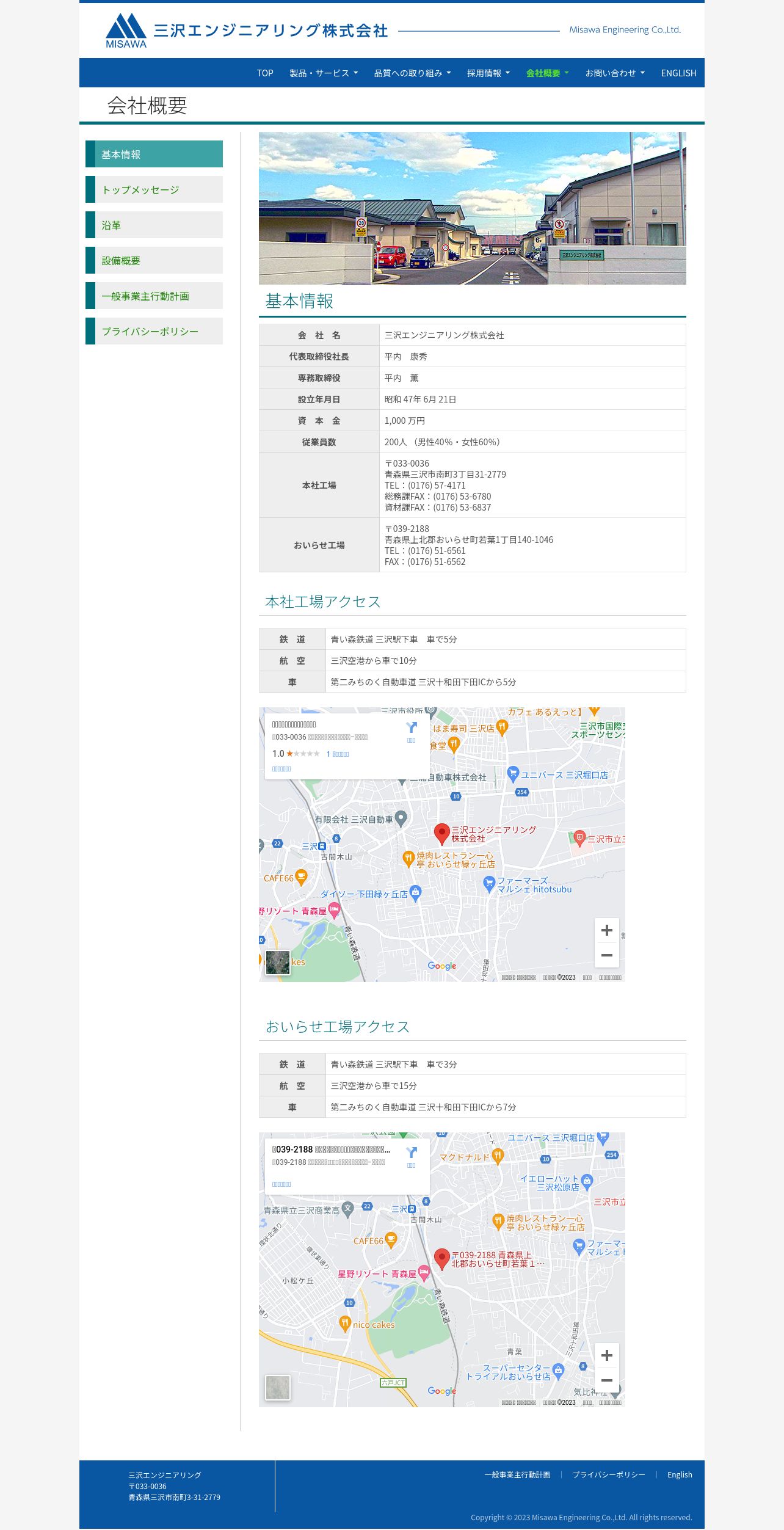This screenshot has width=784, height=1530.
Task: Open the footer プライバシーポリシー link
Action: click(x=609, y=1474)
